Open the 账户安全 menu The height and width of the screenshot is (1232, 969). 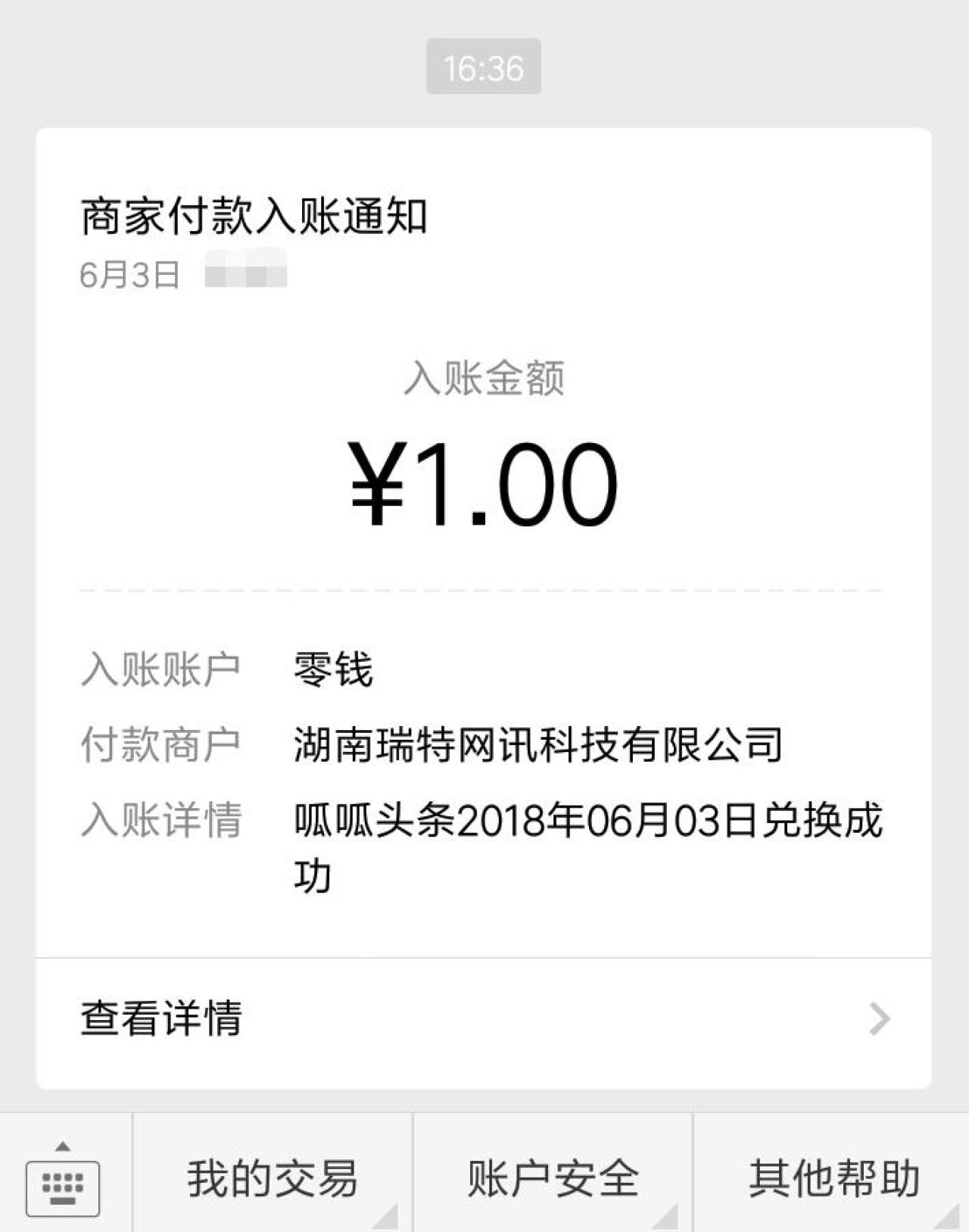click(553, 1178)
